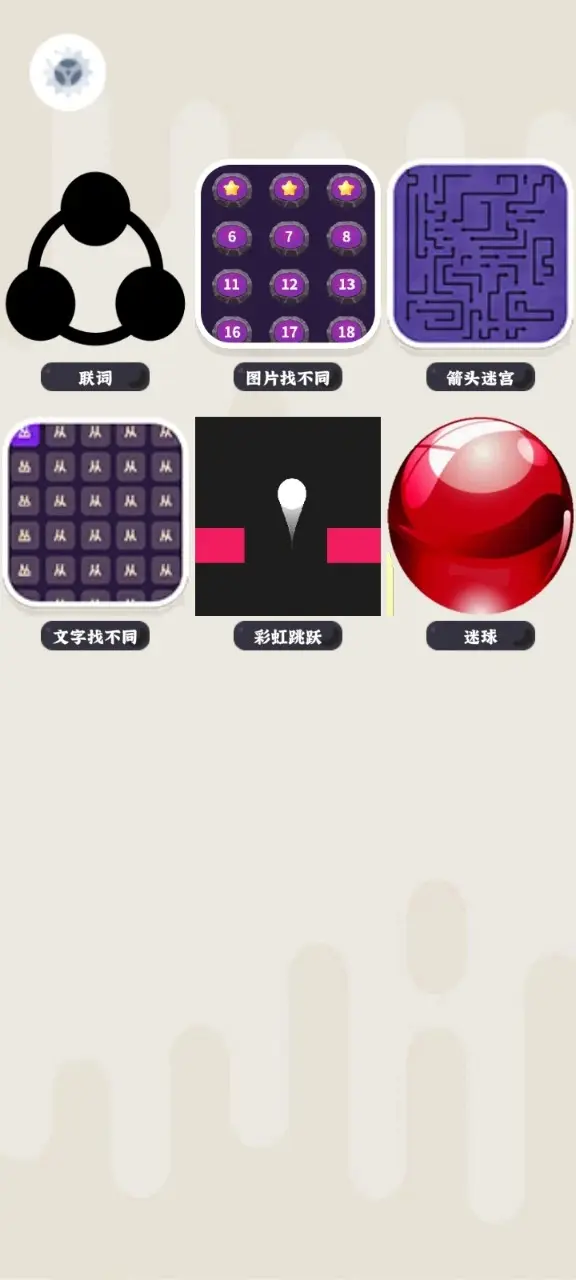This screenshot has height=1280, width=576.
Task: Open the 迷球 red ball game
Action: click(480, 516)
